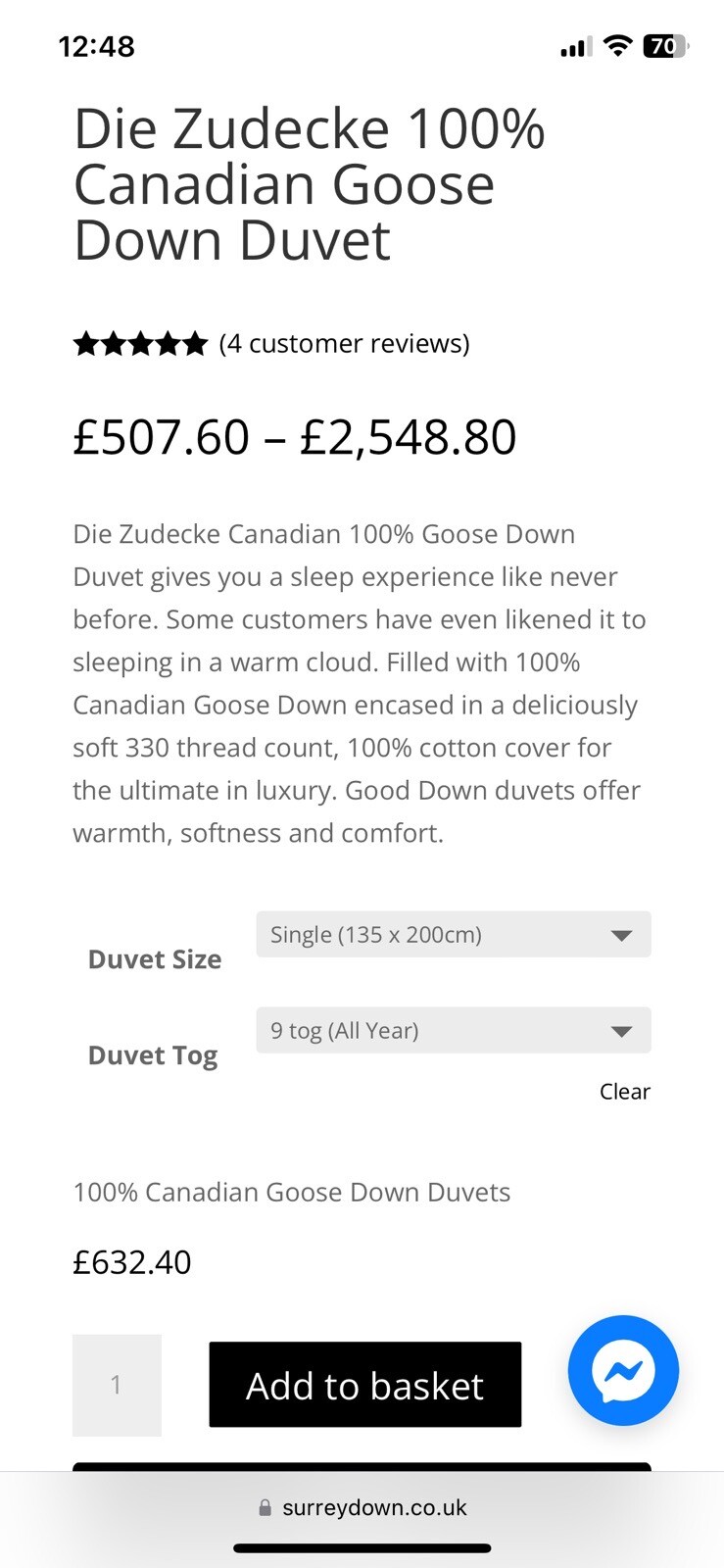724x1568 pixels.
Task: Clear the selected duvet options
Action: 625,1091
